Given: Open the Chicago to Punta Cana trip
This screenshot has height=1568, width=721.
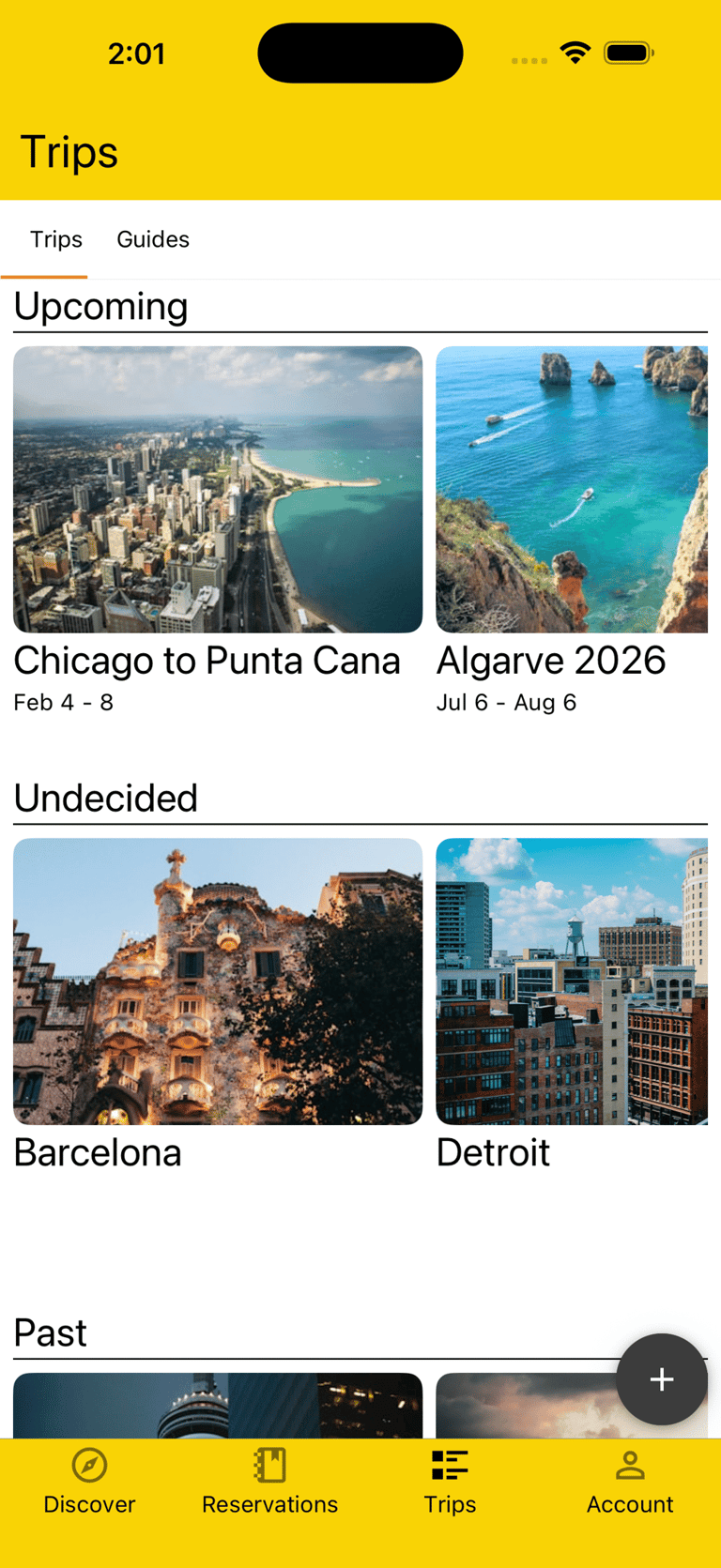Looking at the screenshot, I should pyautogui.click(x=217, y=488).
